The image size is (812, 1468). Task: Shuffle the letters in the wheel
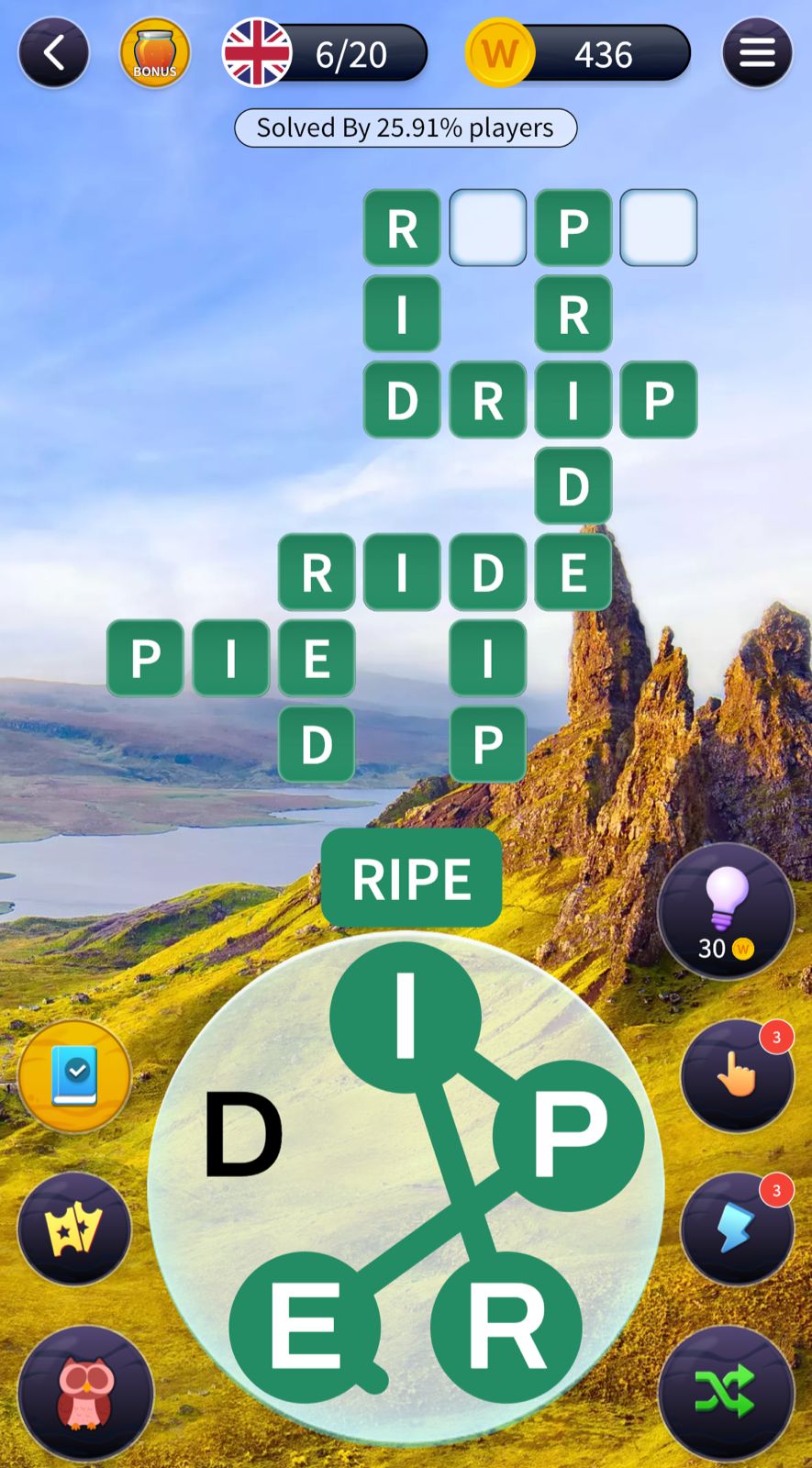(x=725, y=1393)
